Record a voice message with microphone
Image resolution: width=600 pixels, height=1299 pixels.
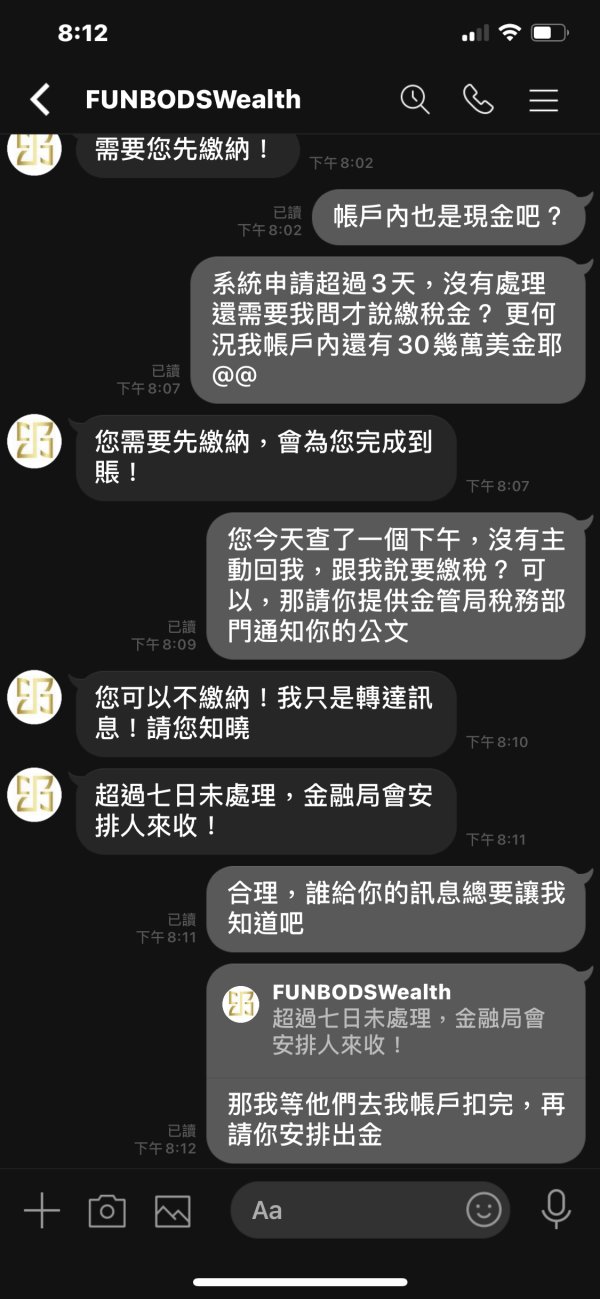pyautogui.click(x=556, y=1210)
